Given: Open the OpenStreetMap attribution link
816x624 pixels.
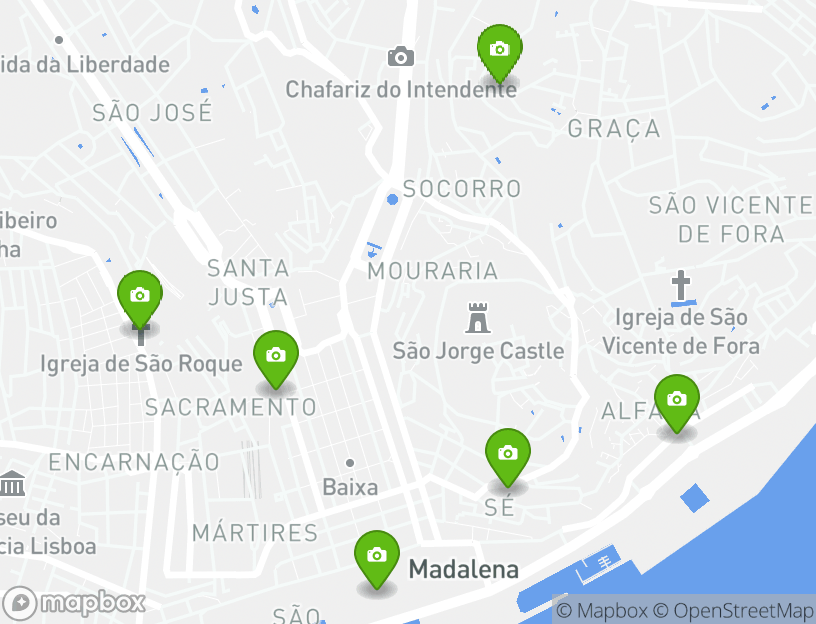Looking at the screenshot, I should 734,610.
